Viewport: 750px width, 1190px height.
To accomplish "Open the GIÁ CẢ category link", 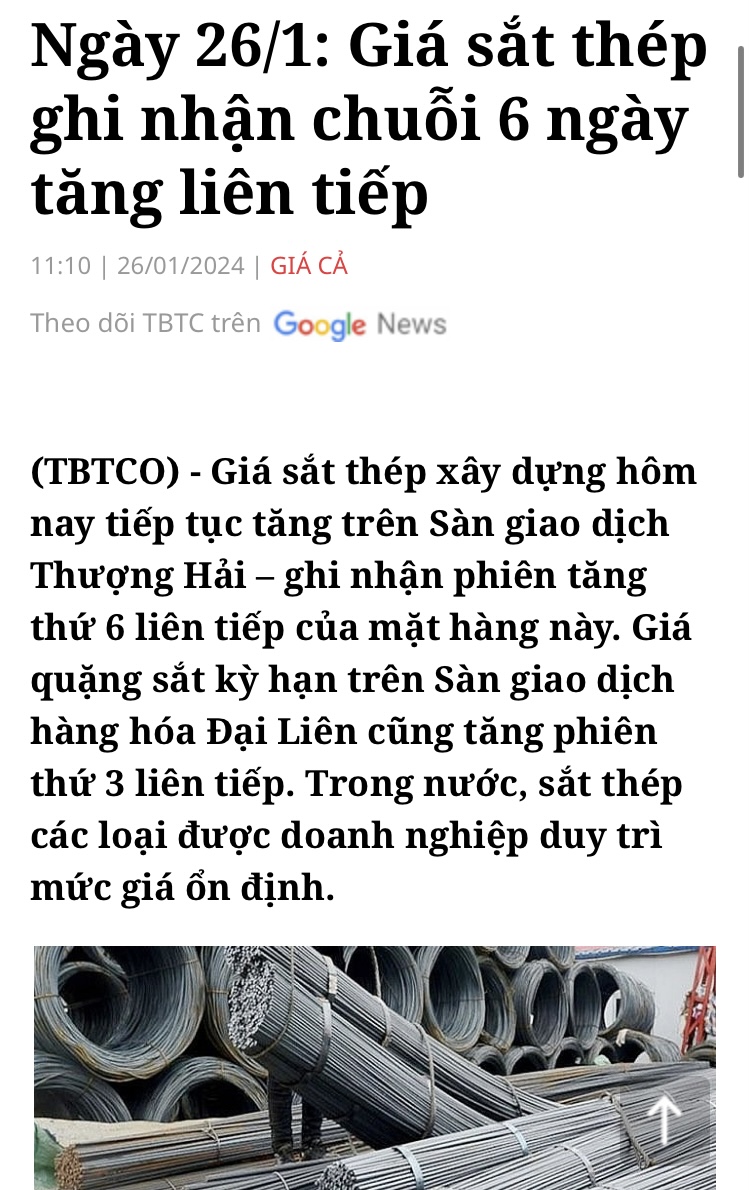I will click(309, 266).
